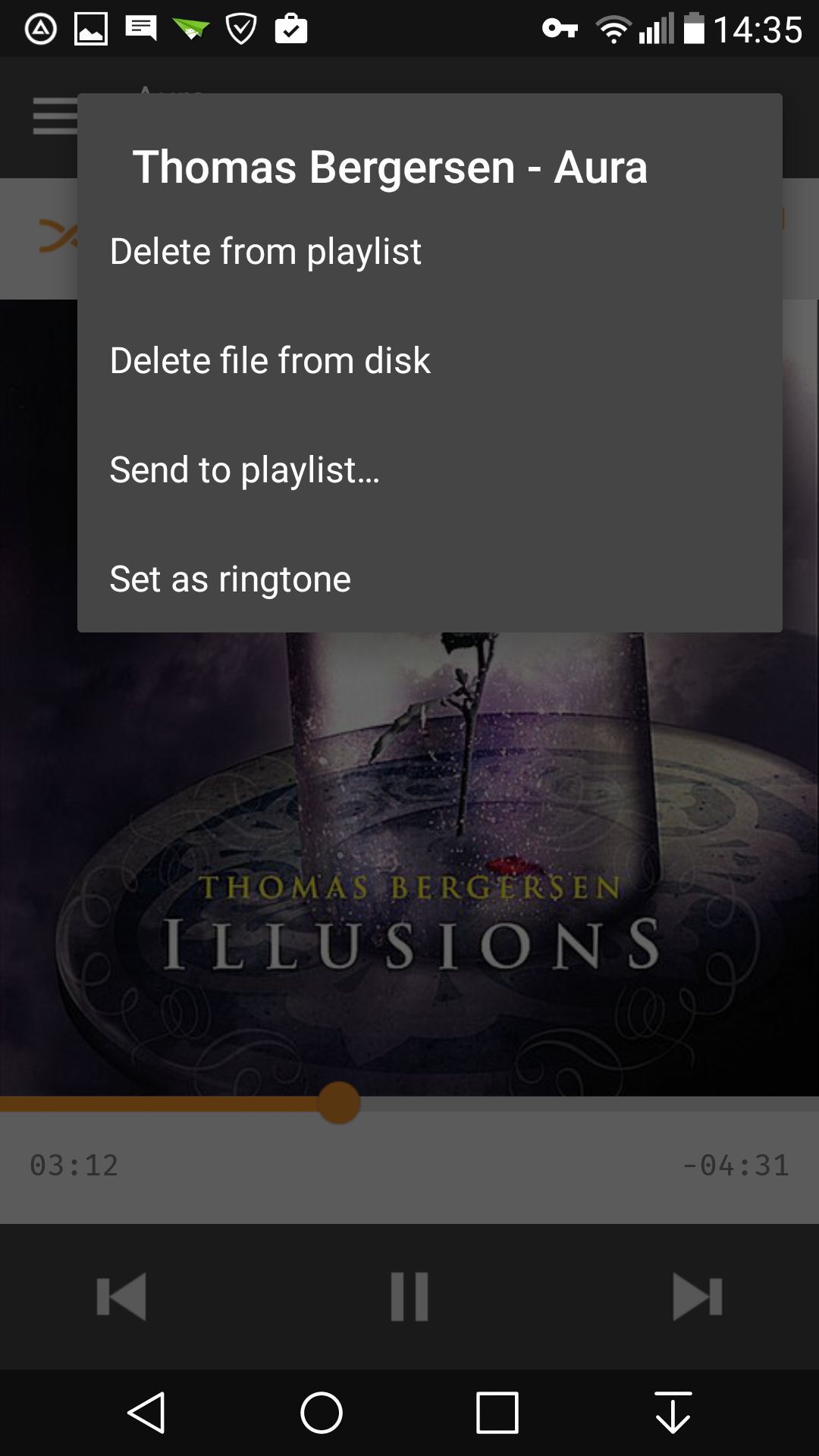This screenshot has width=819, height=1456.
Task: Skip to the next track
Action: point(698,1297)
